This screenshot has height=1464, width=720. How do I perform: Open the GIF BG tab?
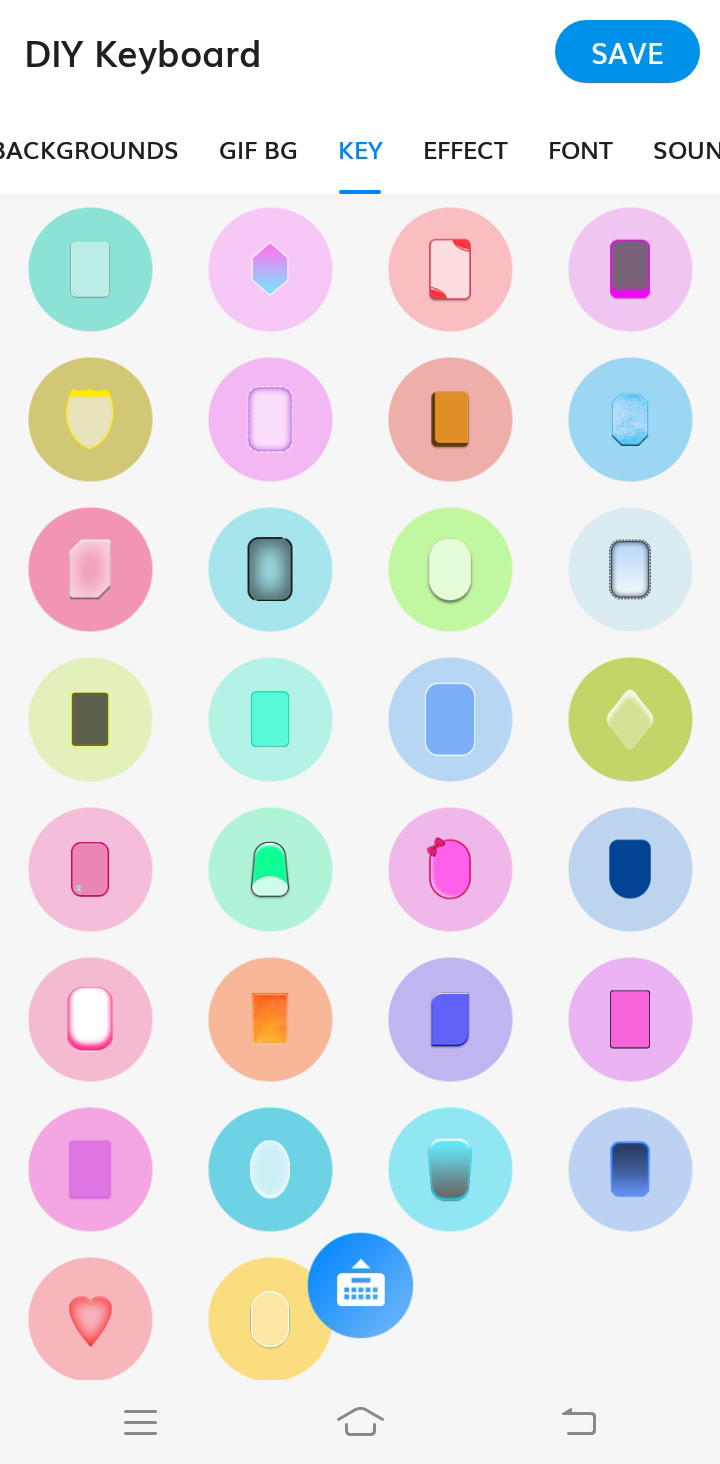[258, 151]
